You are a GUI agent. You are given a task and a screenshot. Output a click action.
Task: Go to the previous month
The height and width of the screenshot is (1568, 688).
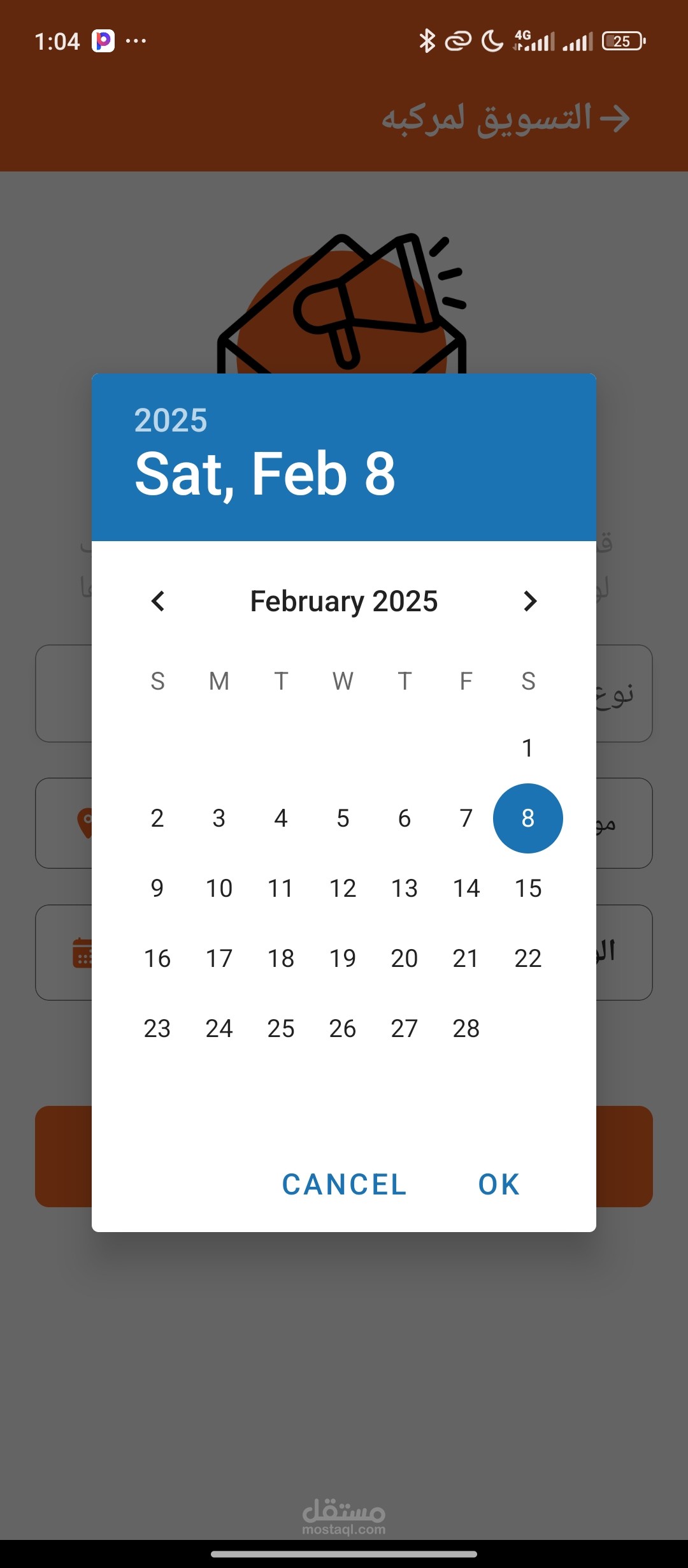pyautogui.click(x=158, y=601)
